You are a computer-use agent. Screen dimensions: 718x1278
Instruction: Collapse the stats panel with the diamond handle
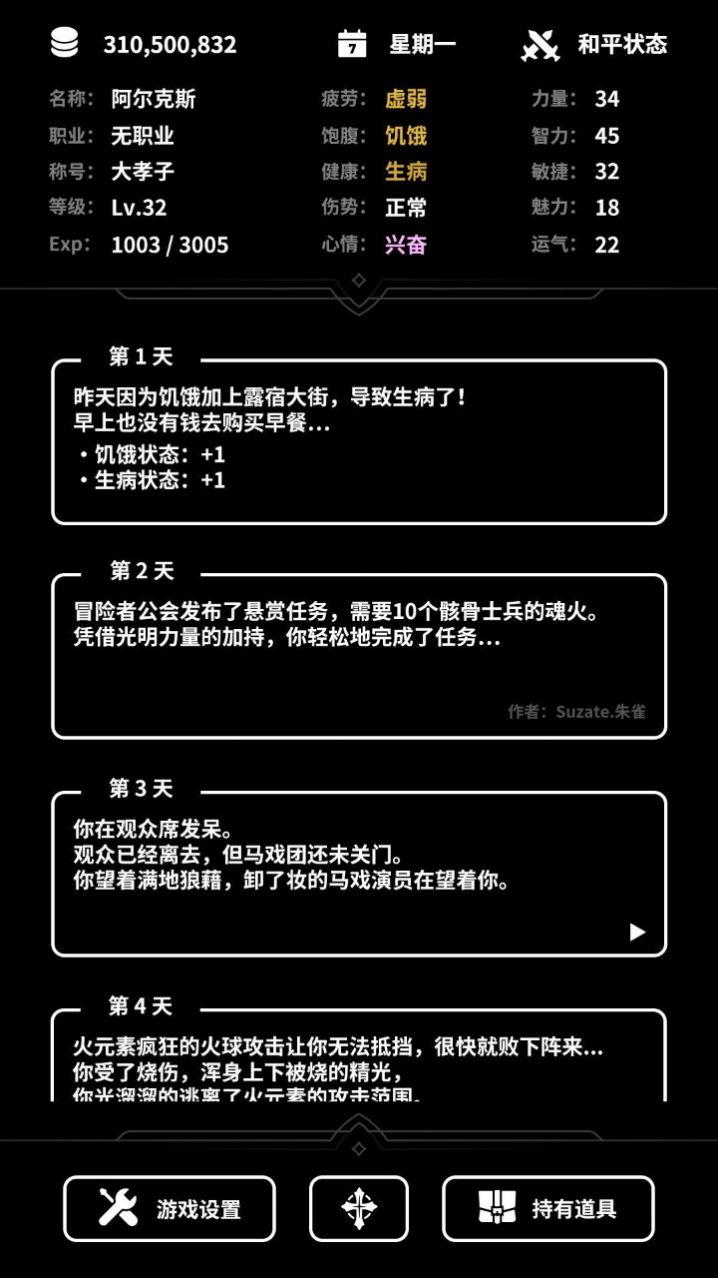click(x=359, y=281)
